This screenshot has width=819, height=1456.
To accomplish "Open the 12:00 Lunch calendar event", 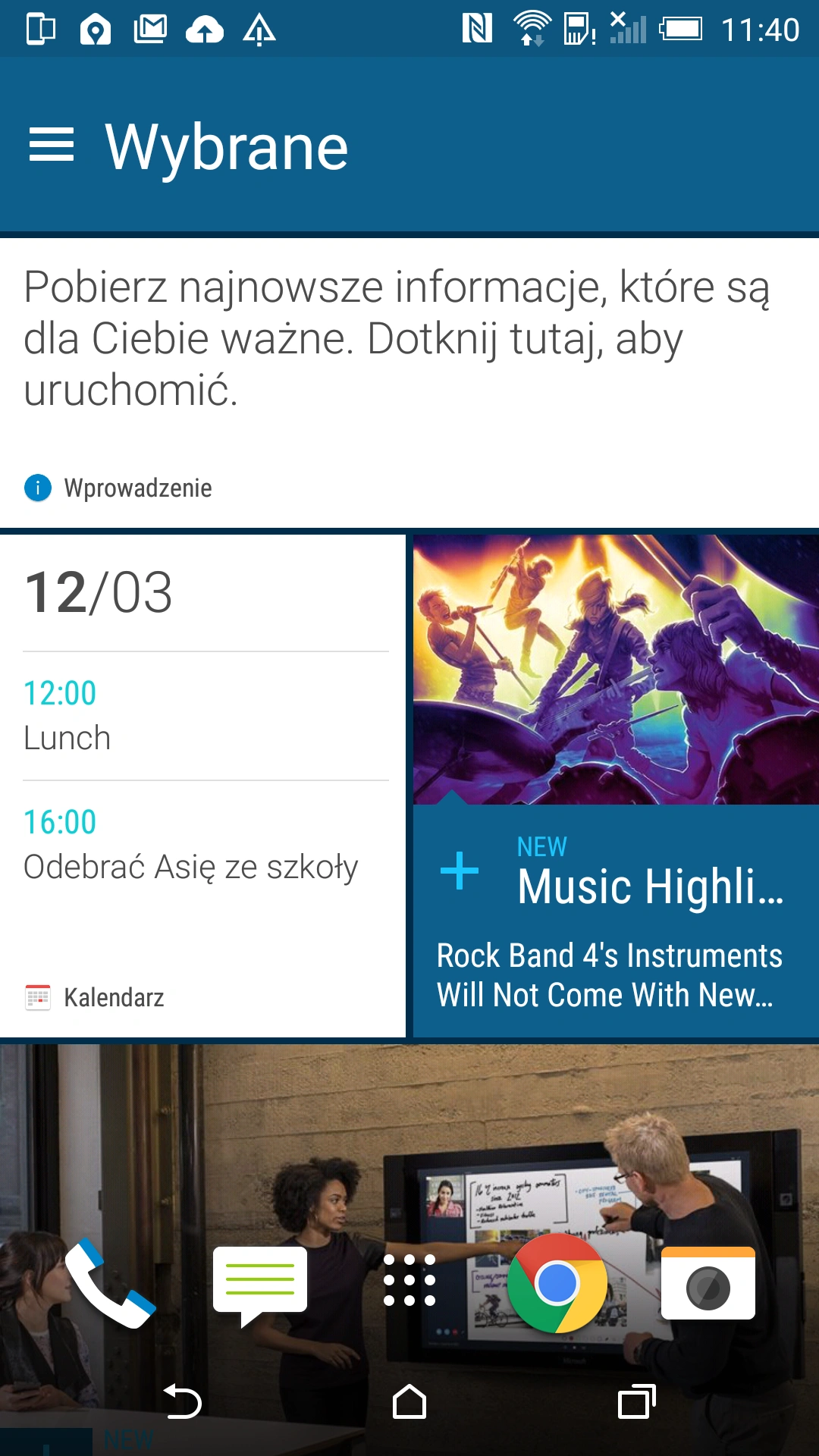I will pos(205,715).
